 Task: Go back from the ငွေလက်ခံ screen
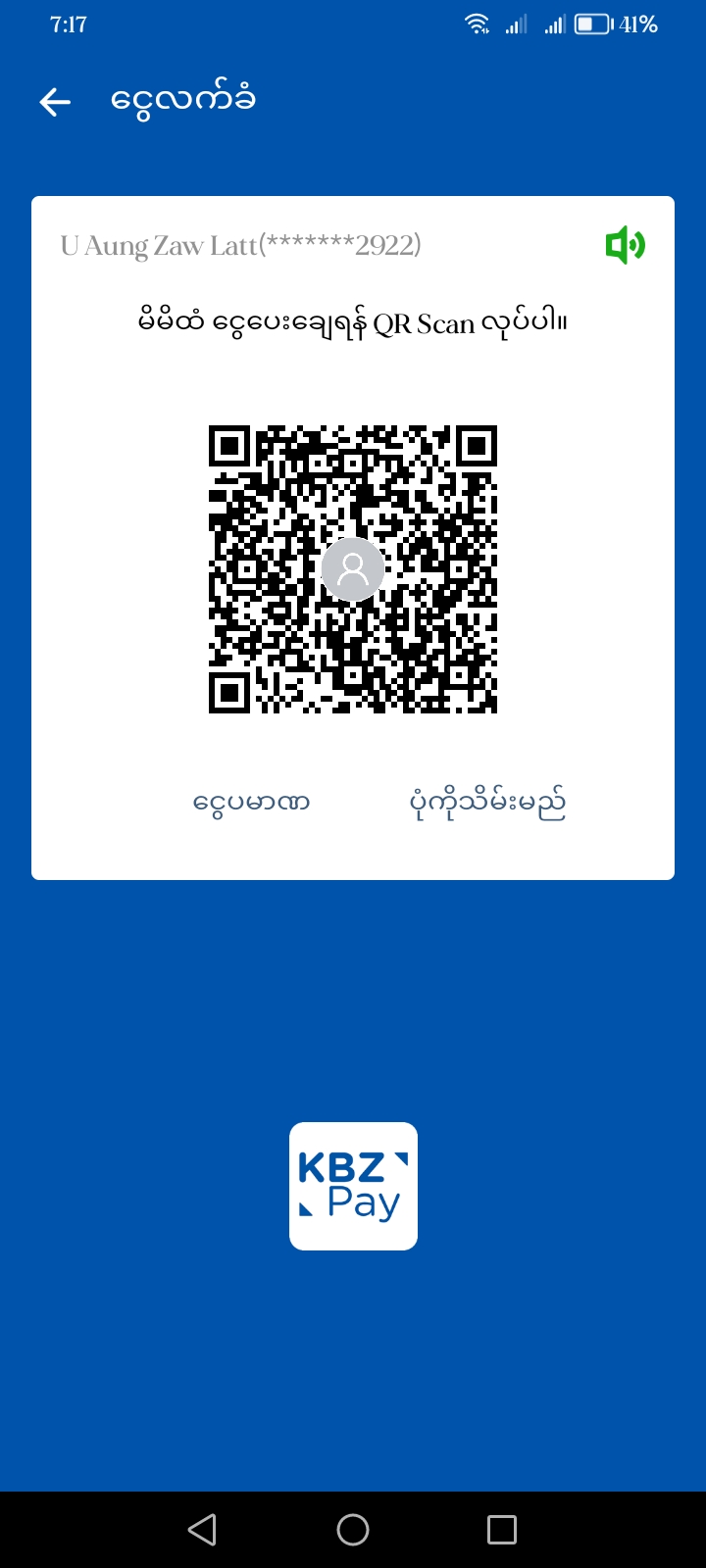56,102
